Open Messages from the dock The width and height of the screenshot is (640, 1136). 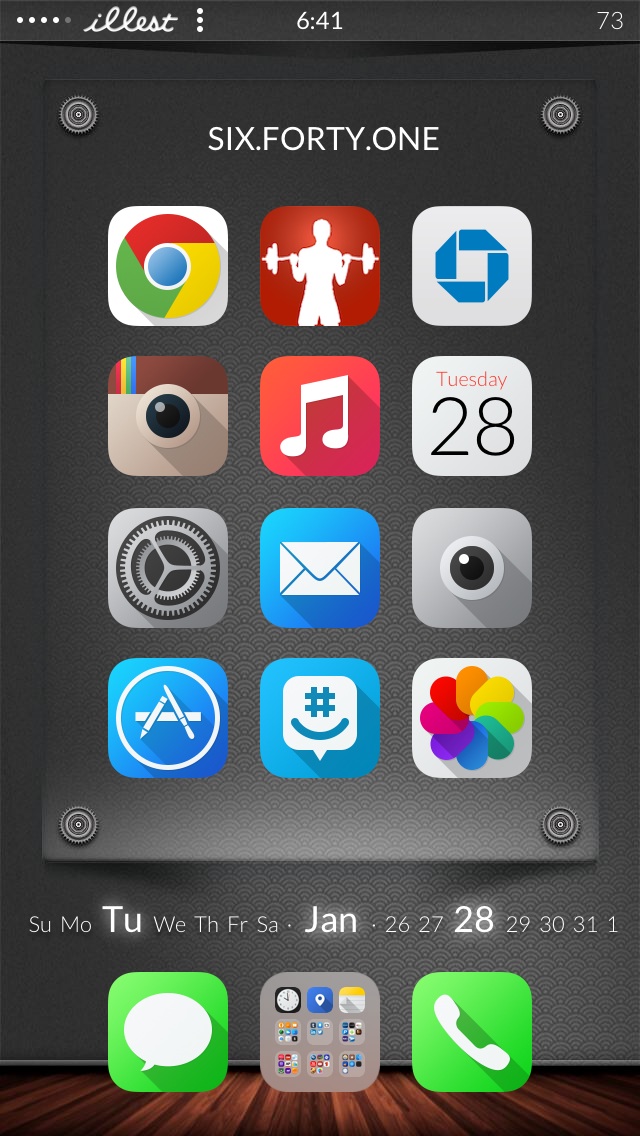[x=167, y=1032]
